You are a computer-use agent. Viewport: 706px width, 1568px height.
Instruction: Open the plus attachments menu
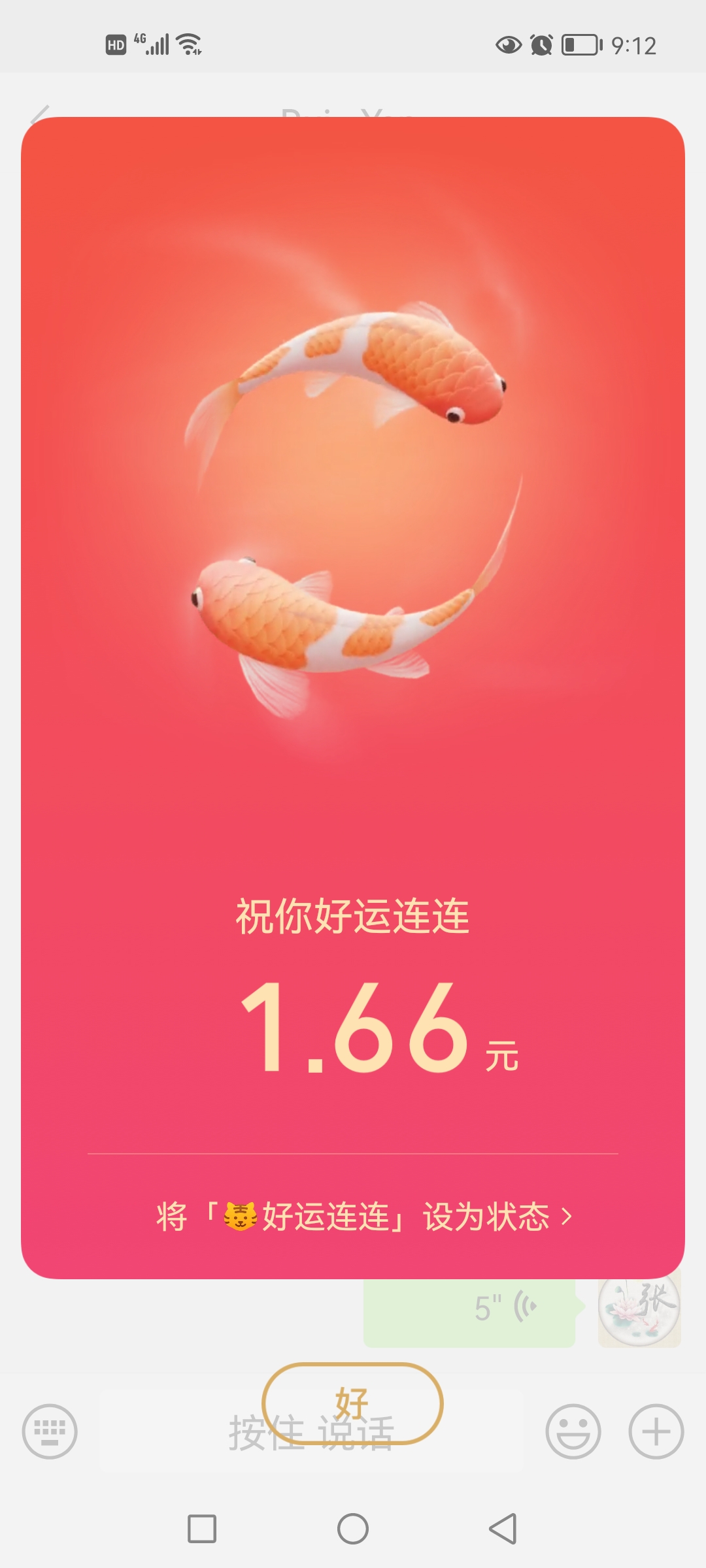[656, 1431]
